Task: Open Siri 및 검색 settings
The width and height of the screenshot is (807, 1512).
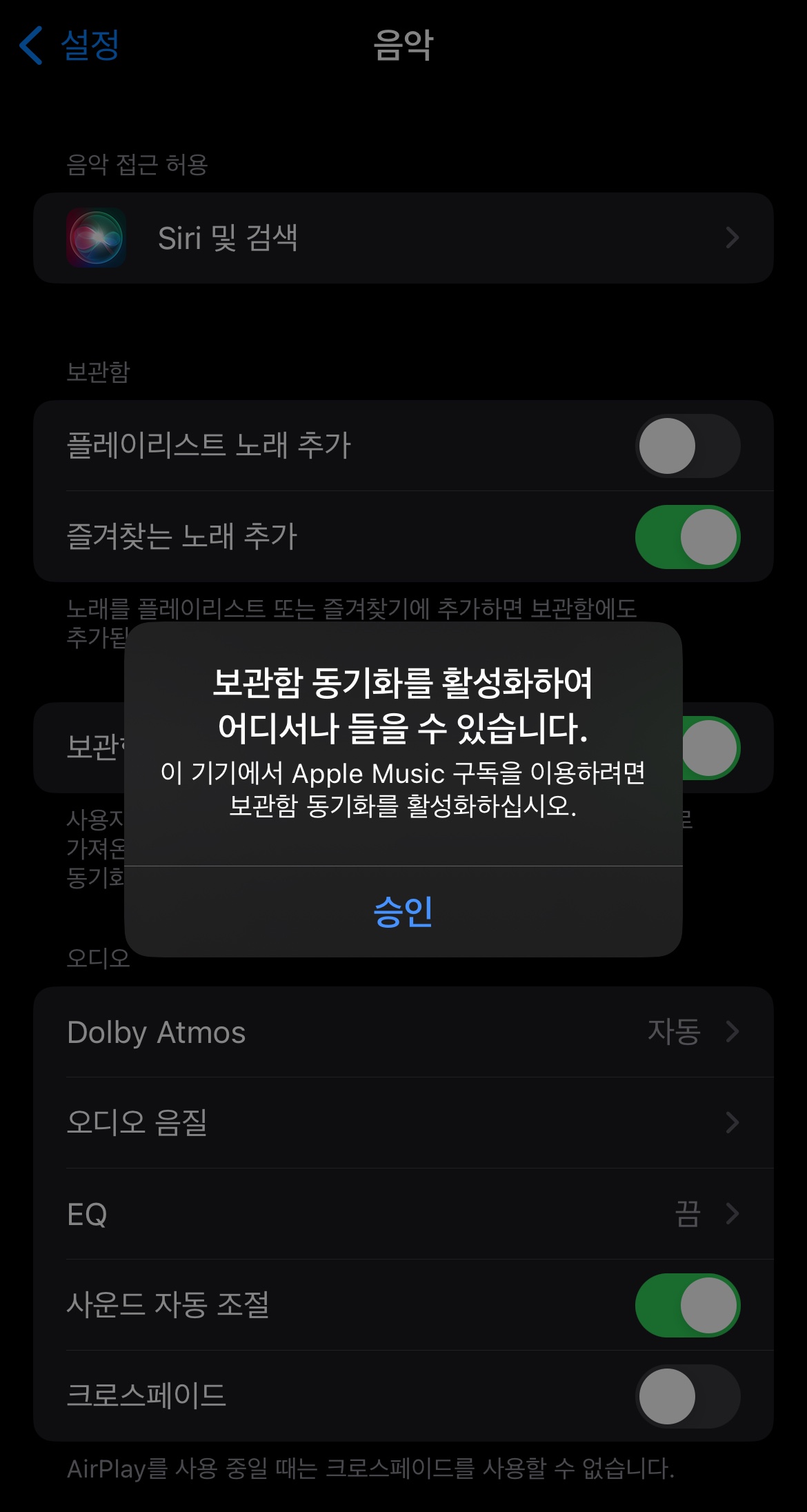Action: pos(403,238)
